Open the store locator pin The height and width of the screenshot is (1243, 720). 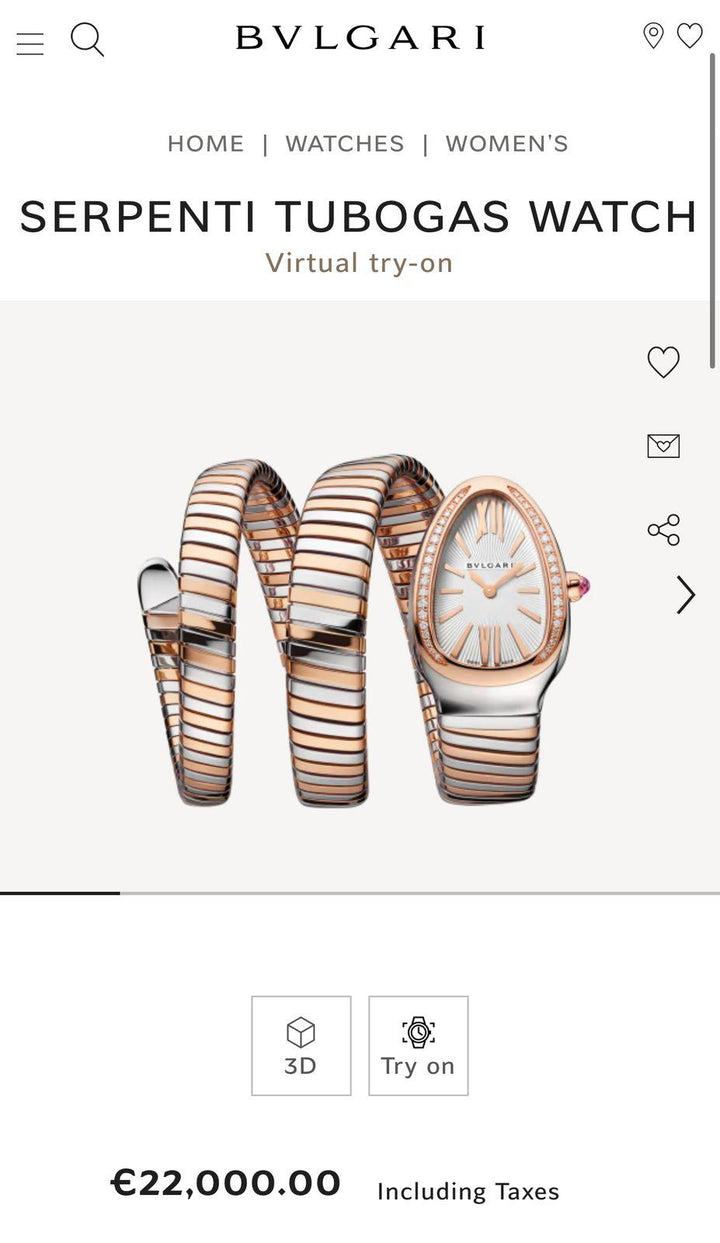653,36
